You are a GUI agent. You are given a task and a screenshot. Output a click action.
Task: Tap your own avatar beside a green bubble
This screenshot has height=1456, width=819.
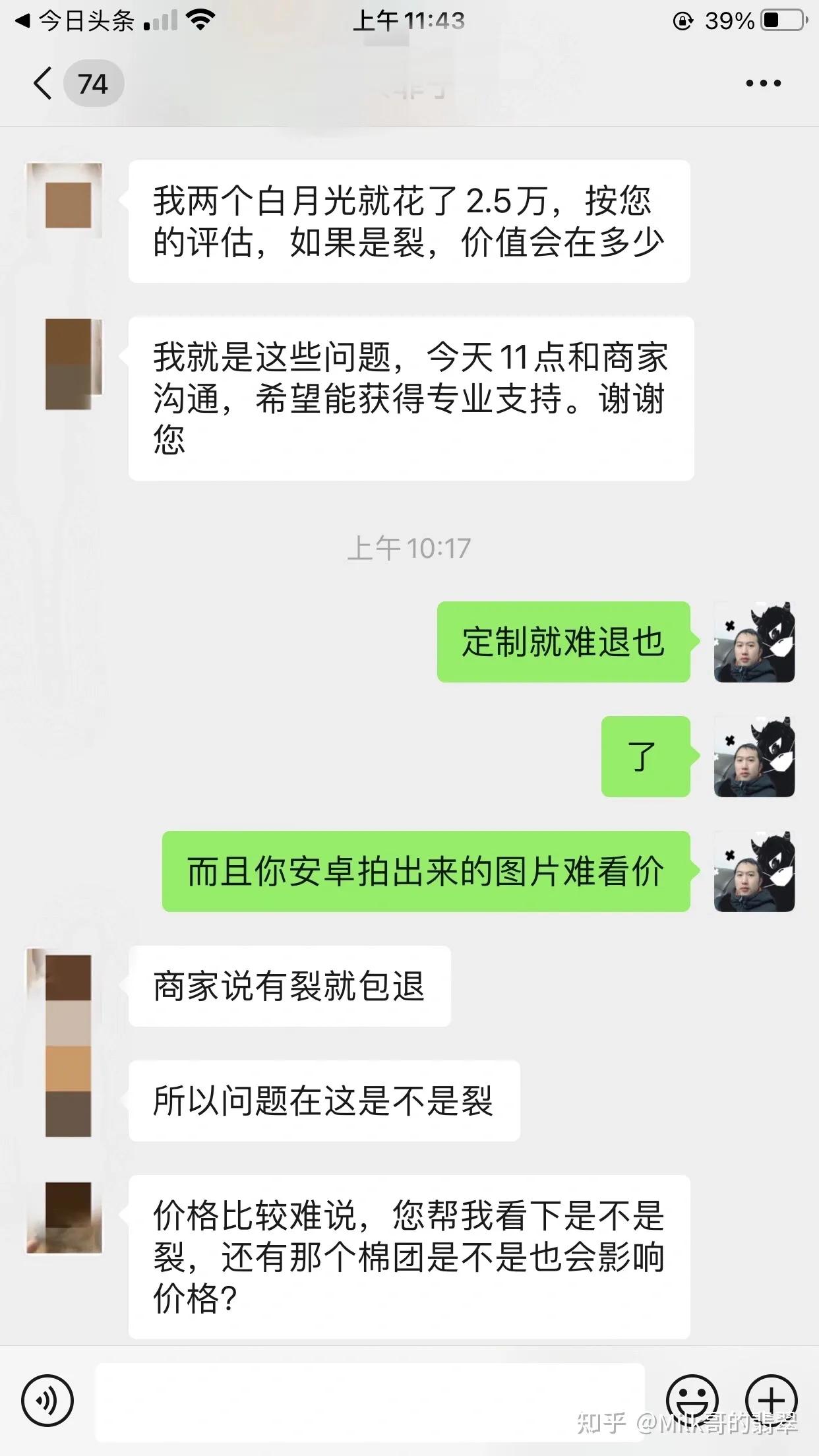pyautogui.click(x=754, y=641)
